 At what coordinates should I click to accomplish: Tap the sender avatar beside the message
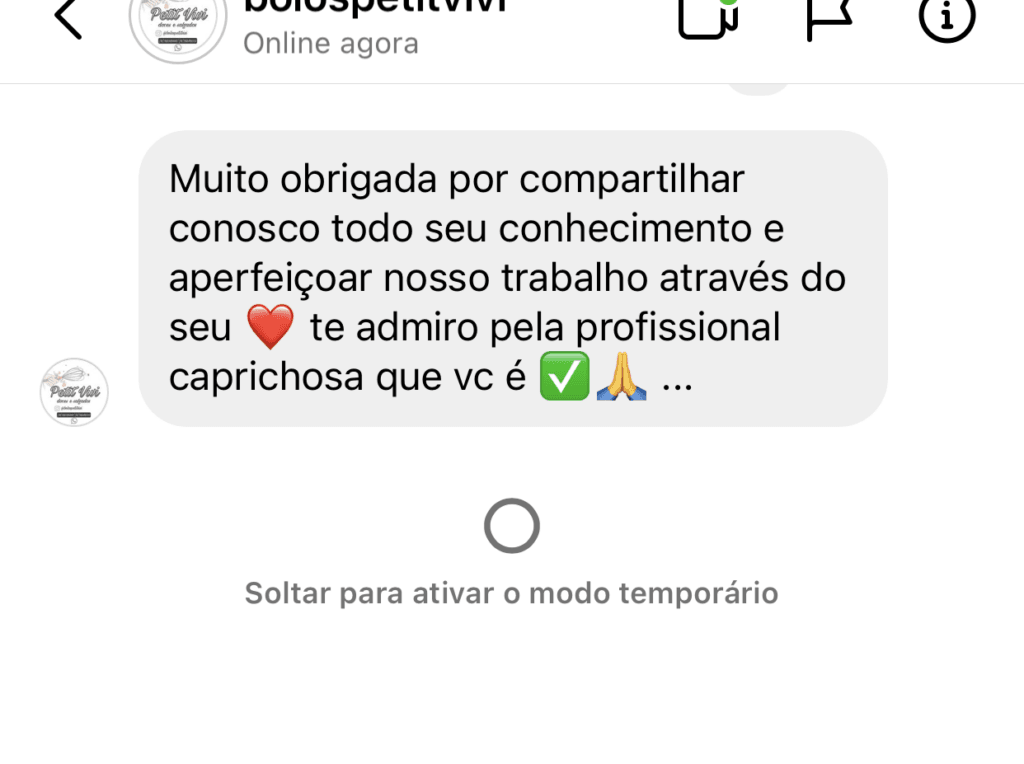(74, 392)
